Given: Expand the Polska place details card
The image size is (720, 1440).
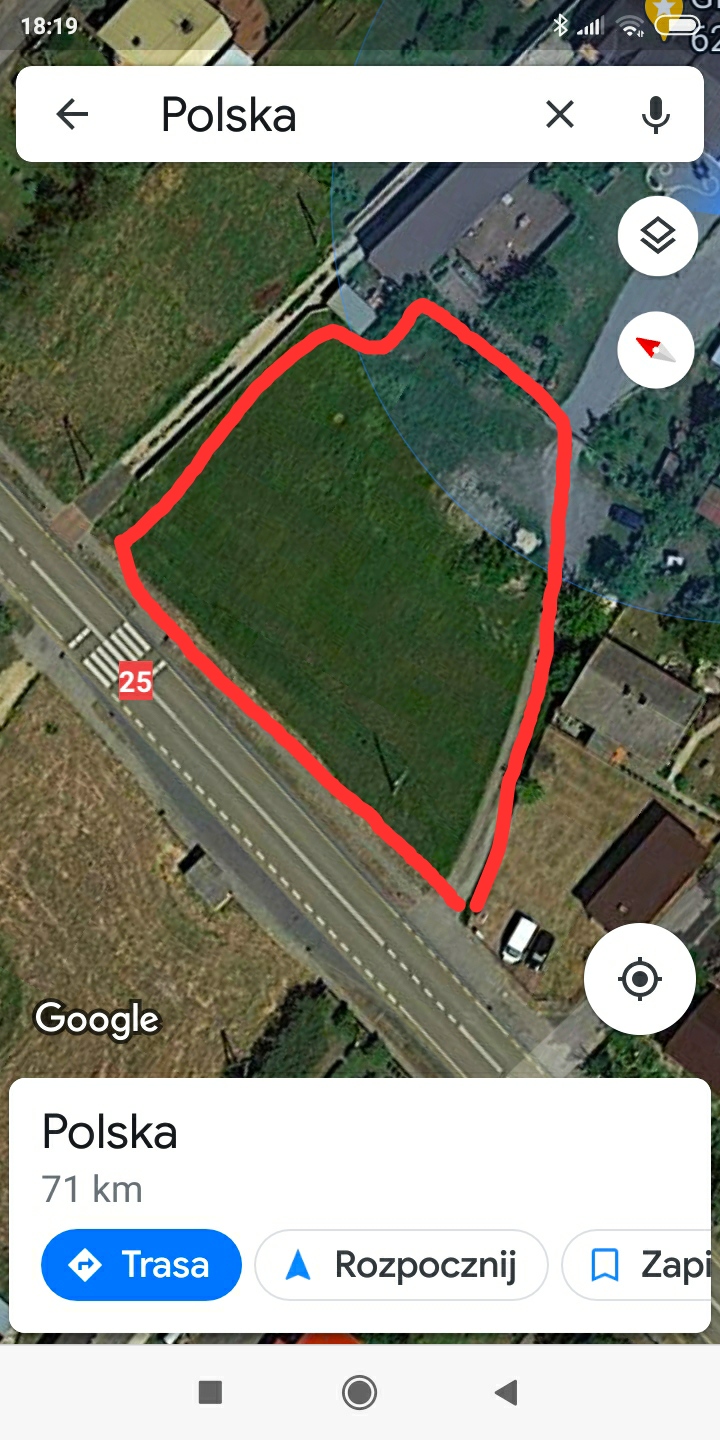Looking at the screenshot, I should point(360,1150).
